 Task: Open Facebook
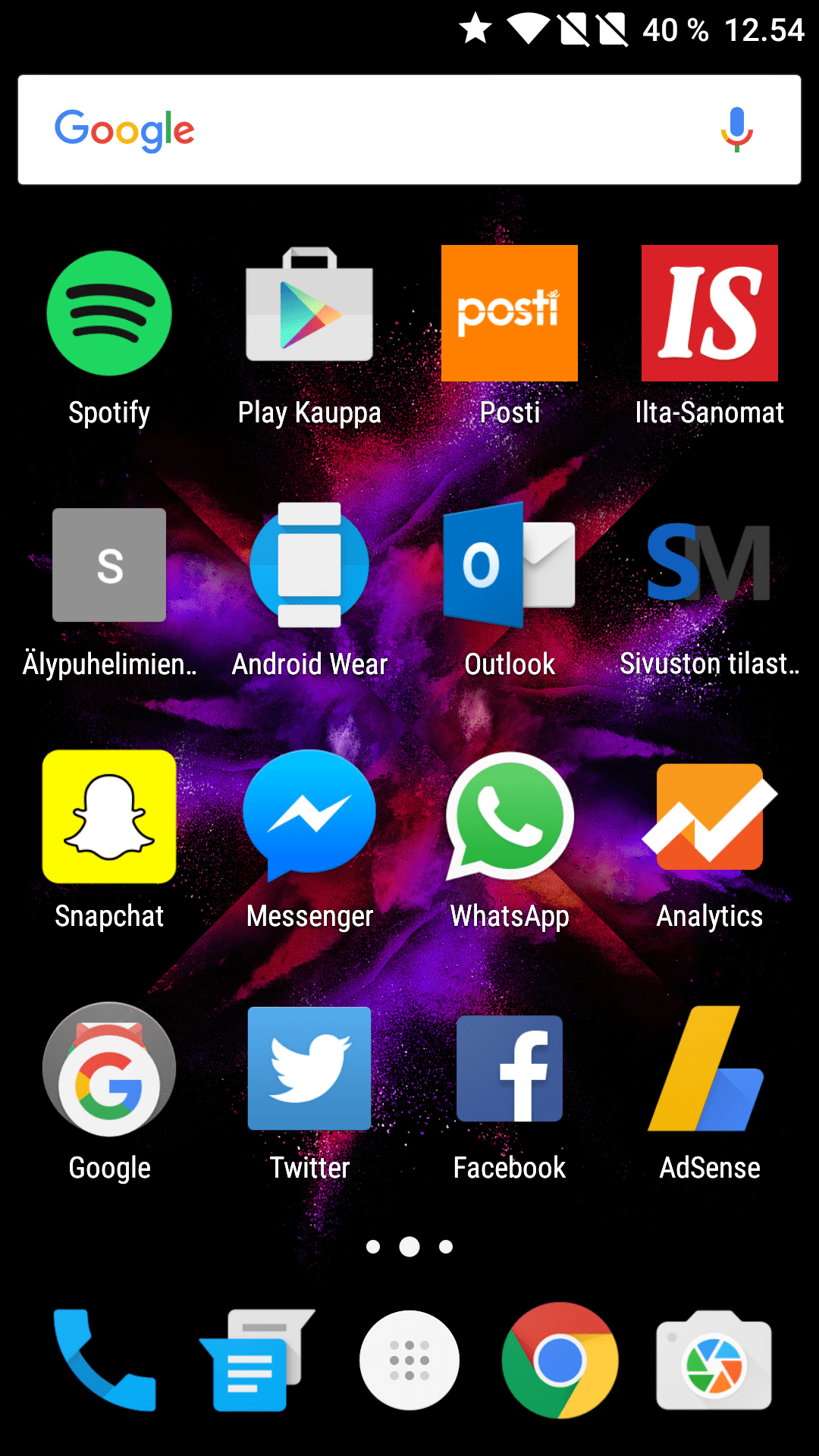click(x=510, y=1068)
